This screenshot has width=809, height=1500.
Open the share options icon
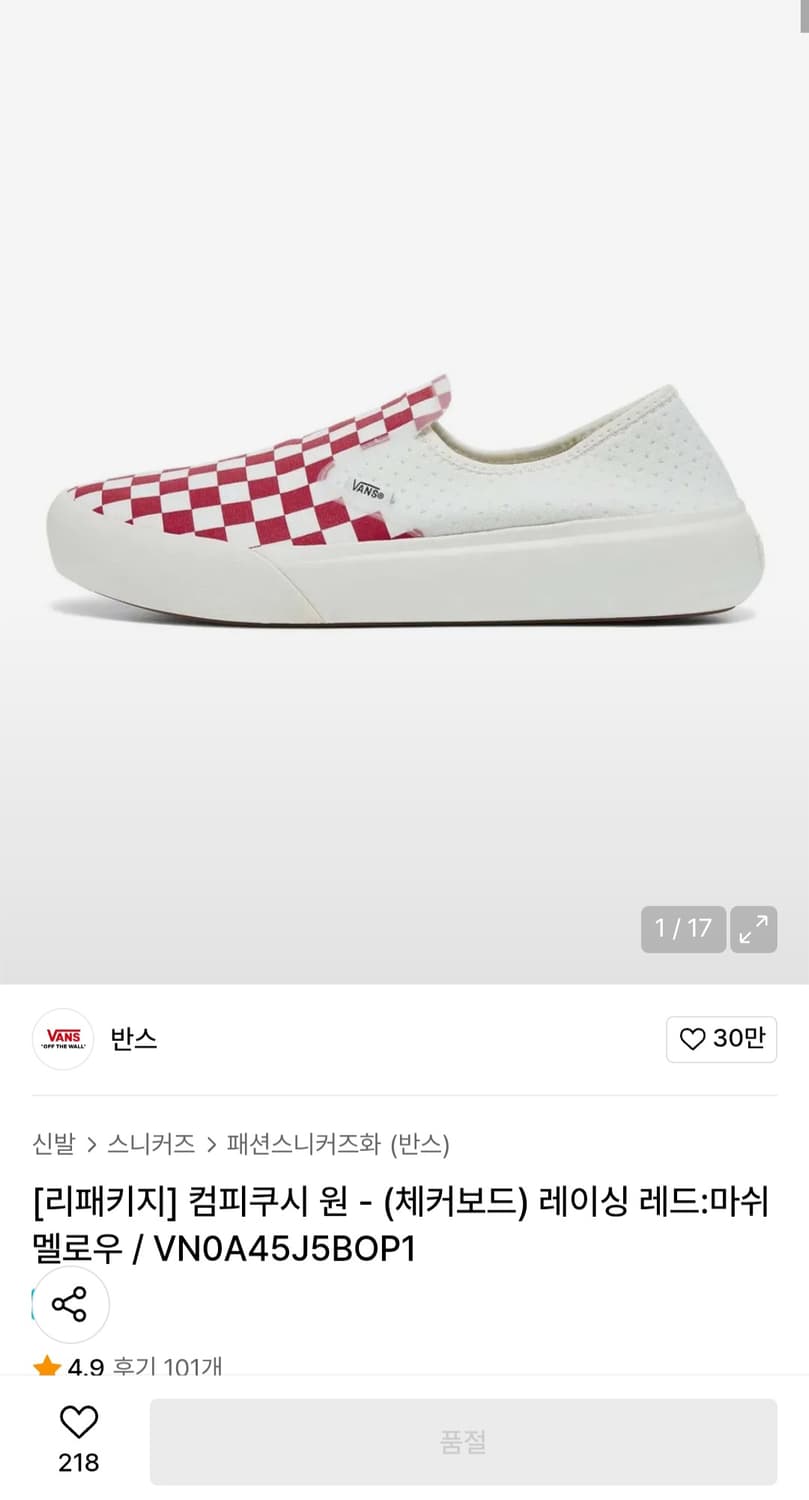(x=70, y=1305)
